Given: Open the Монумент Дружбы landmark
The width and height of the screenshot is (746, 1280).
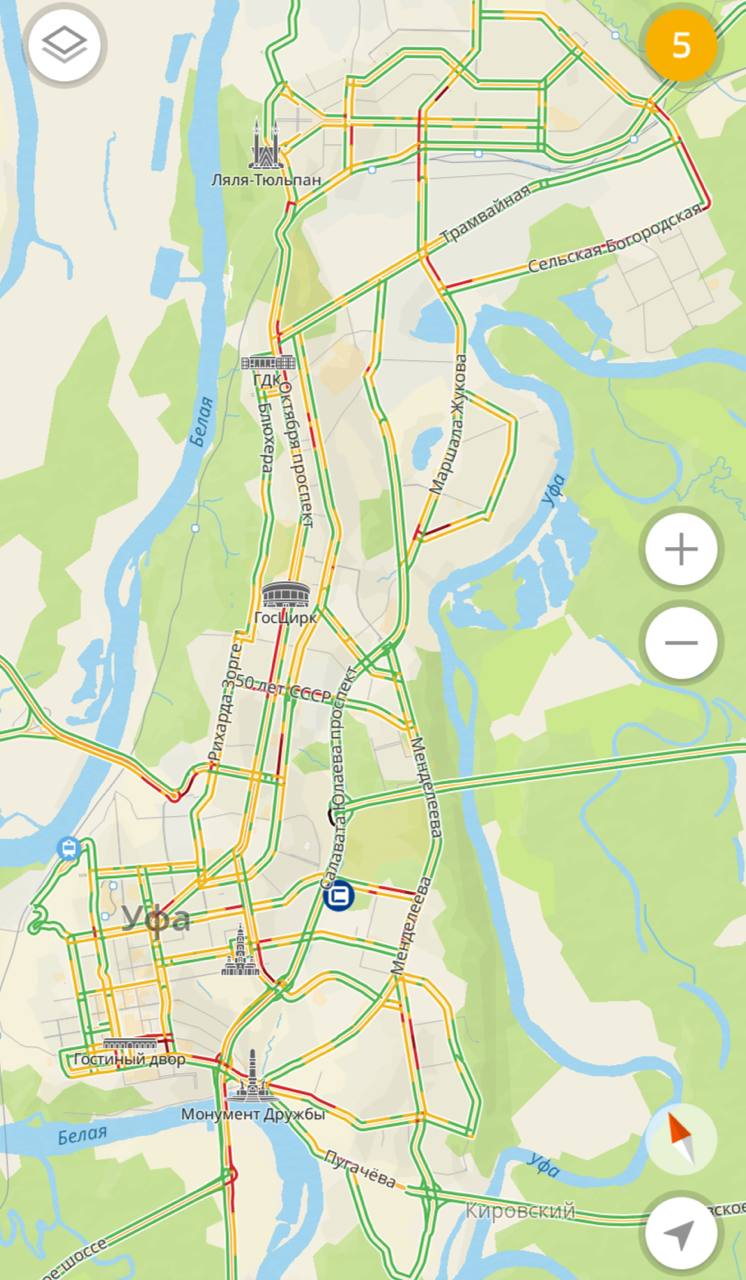Looking at the screenshot, I should [254, 1078].
